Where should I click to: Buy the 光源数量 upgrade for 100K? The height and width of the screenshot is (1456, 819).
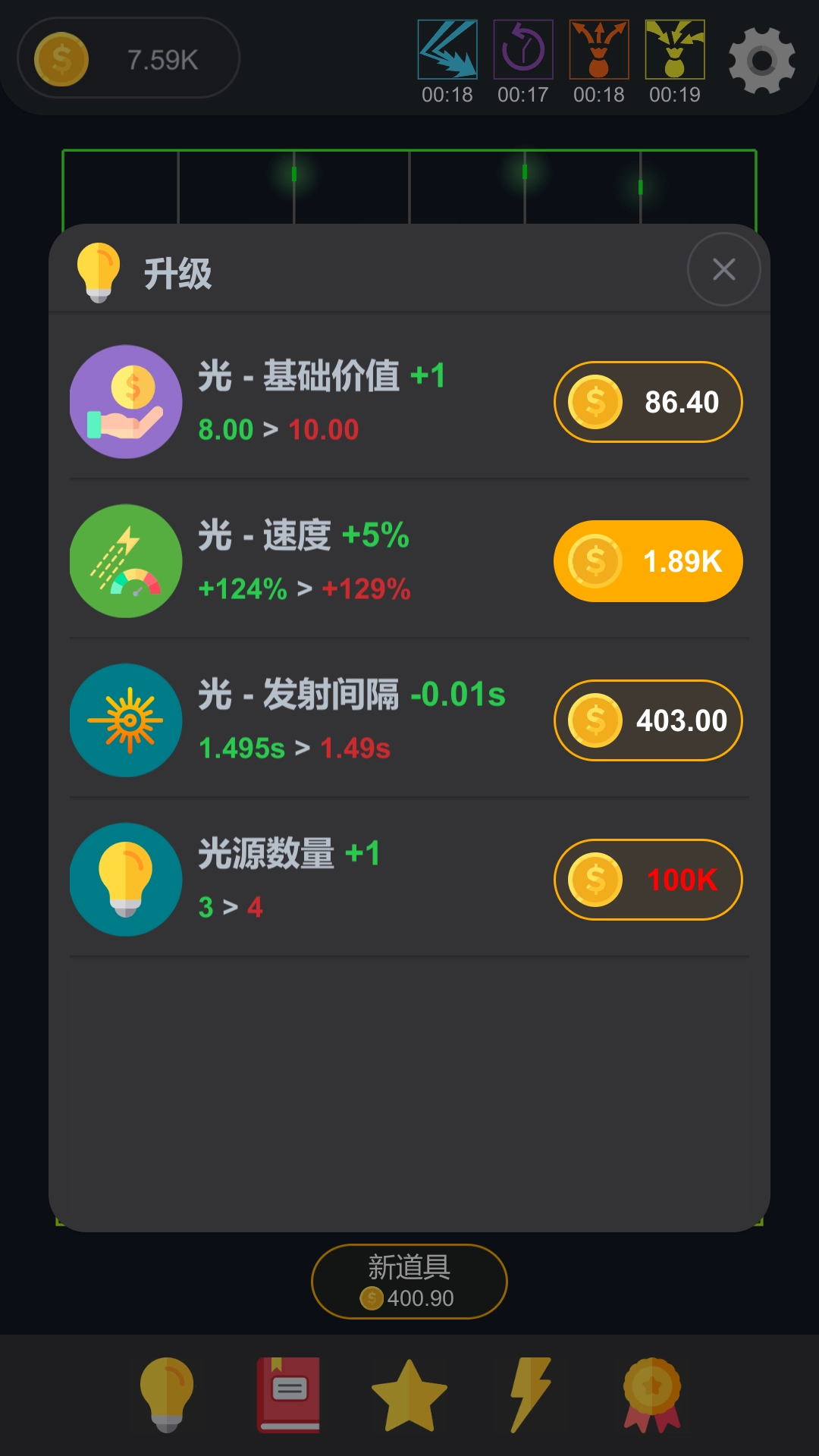648,880
